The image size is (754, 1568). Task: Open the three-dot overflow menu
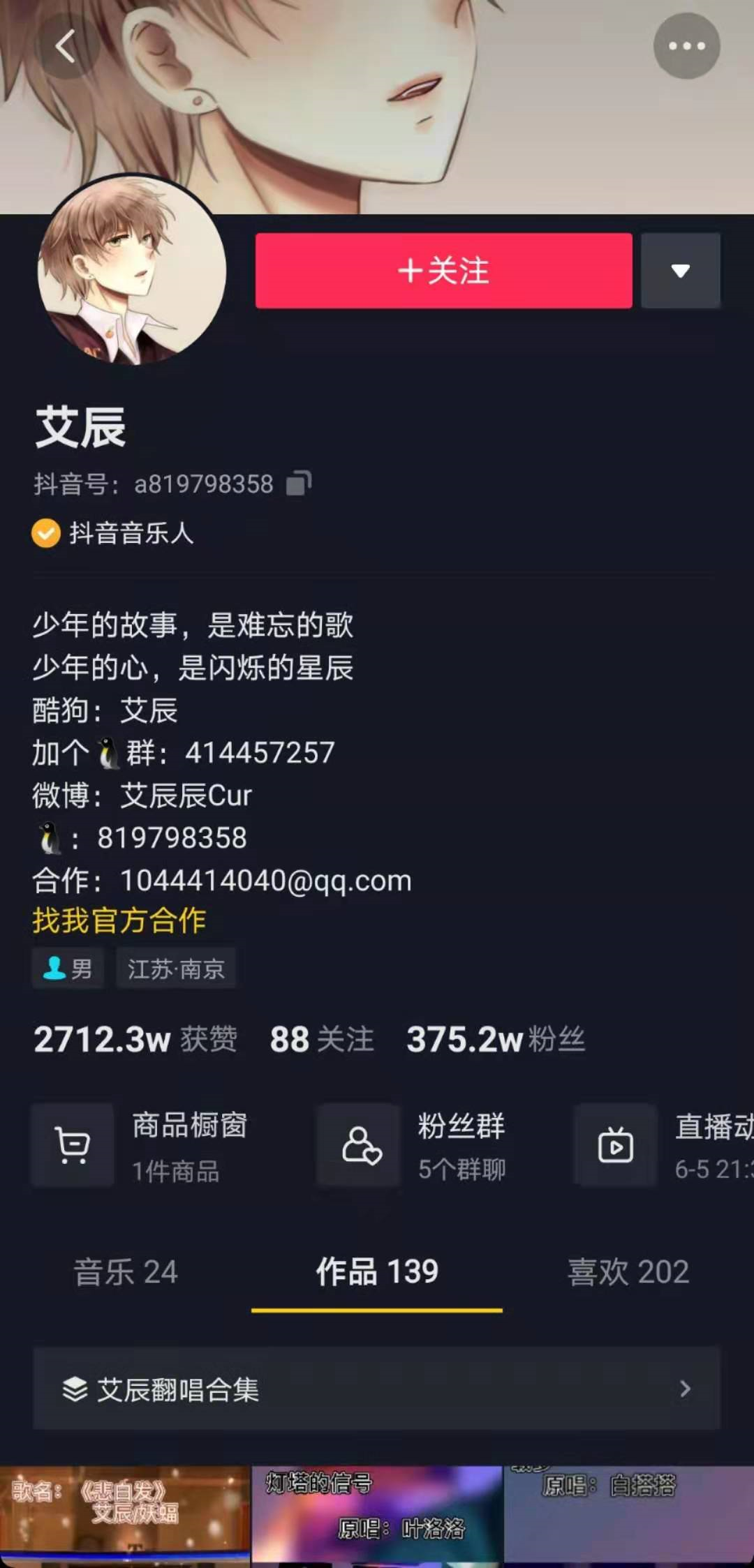[686, 47]
